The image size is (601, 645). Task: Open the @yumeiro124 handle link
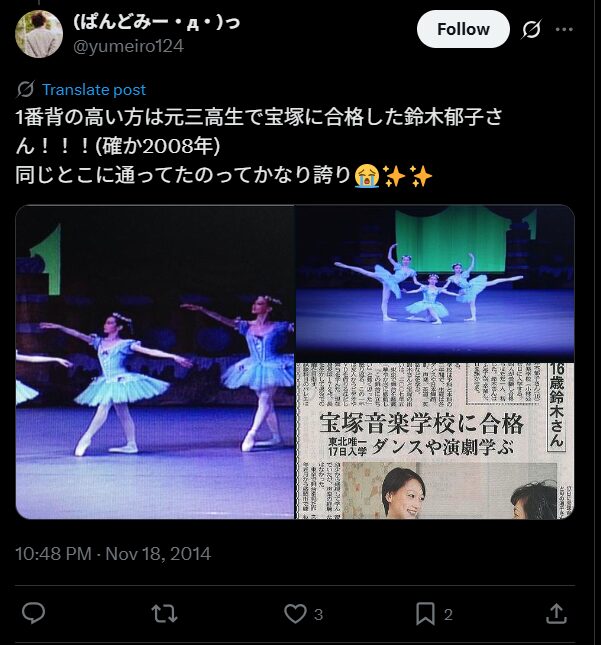129,46
